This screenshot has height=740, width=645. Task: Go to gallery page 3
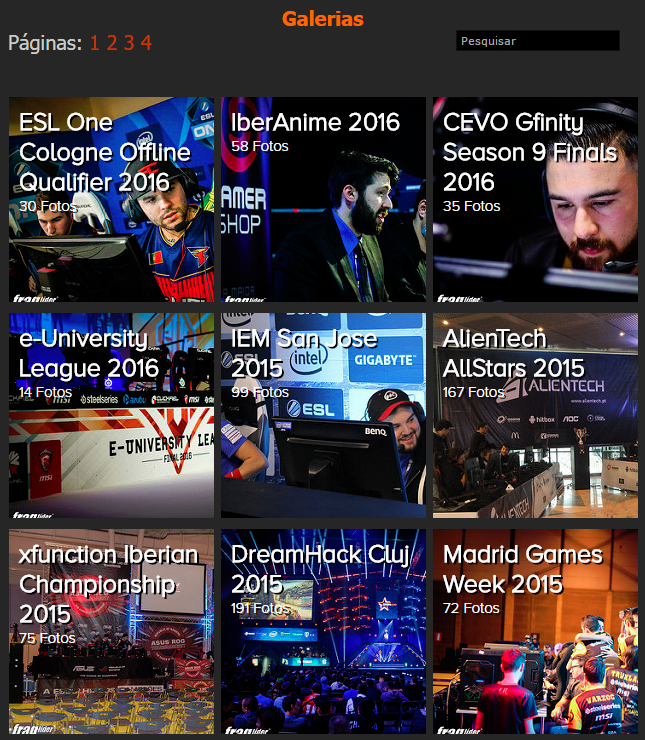129,43
